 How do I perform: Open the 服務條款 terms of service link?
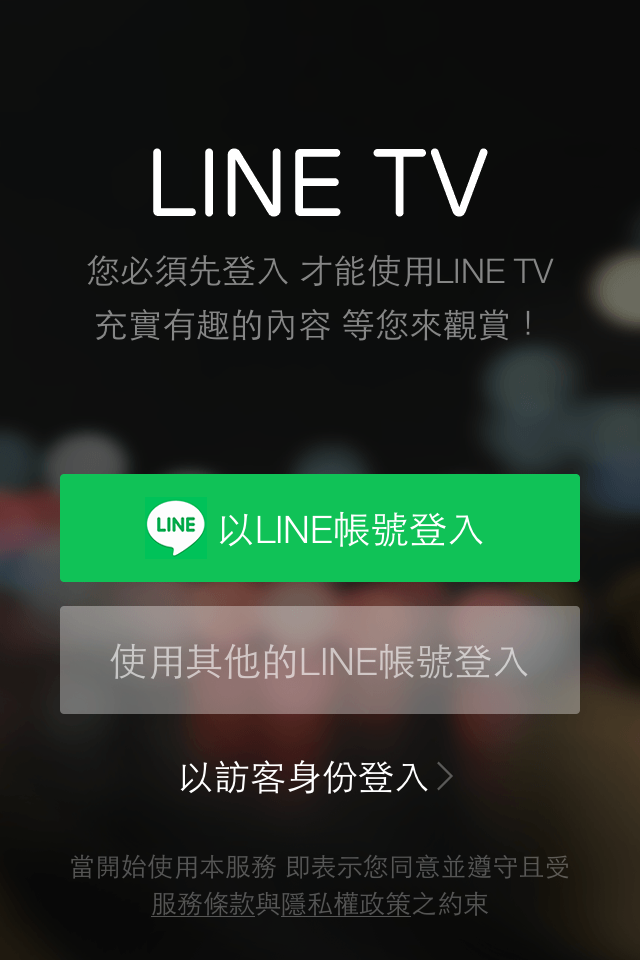pos(203,905)
